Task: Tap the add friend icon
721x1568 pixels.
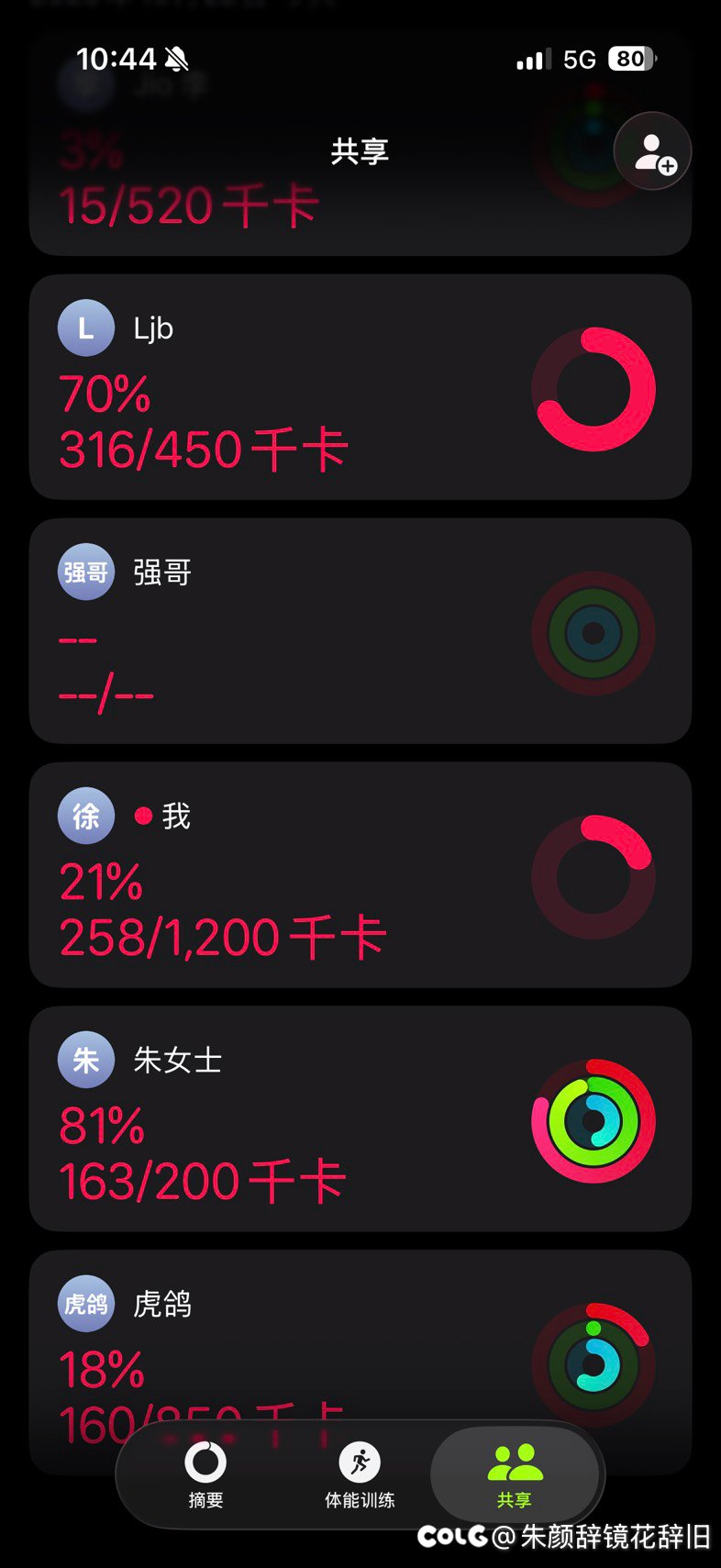Action: coord(652,151)
